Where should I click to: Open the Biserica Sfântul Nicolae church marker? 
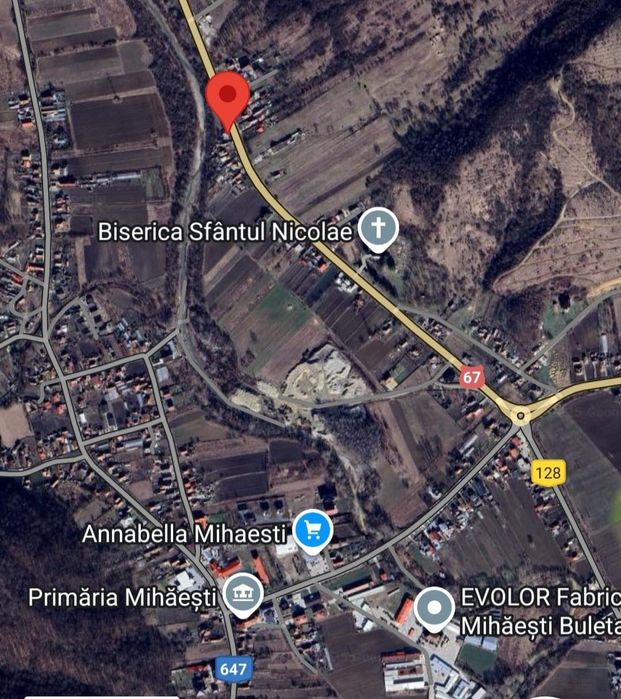point(378,230)
